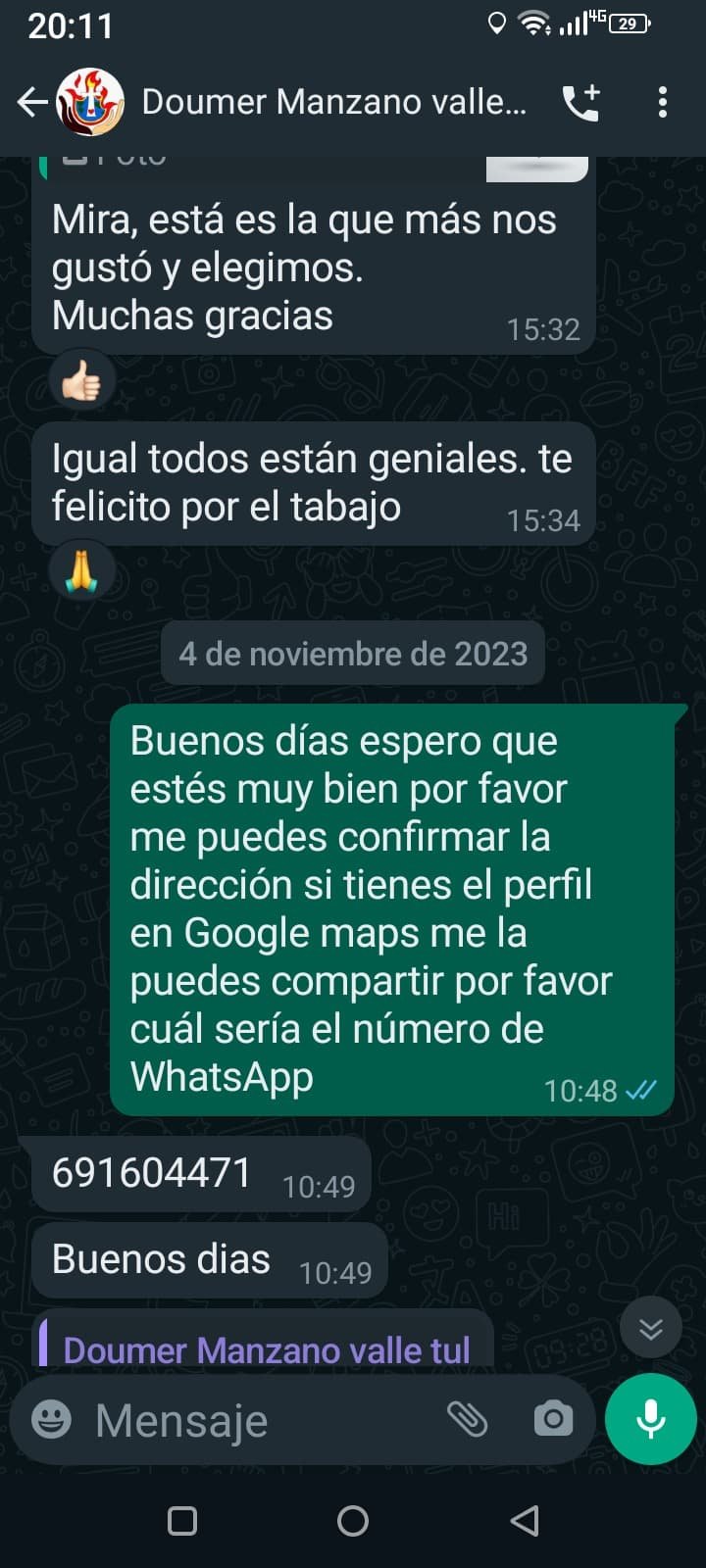706x1568 pixels.
Task: Open the emoji picker in message bar
Action: coord(51,1418)
